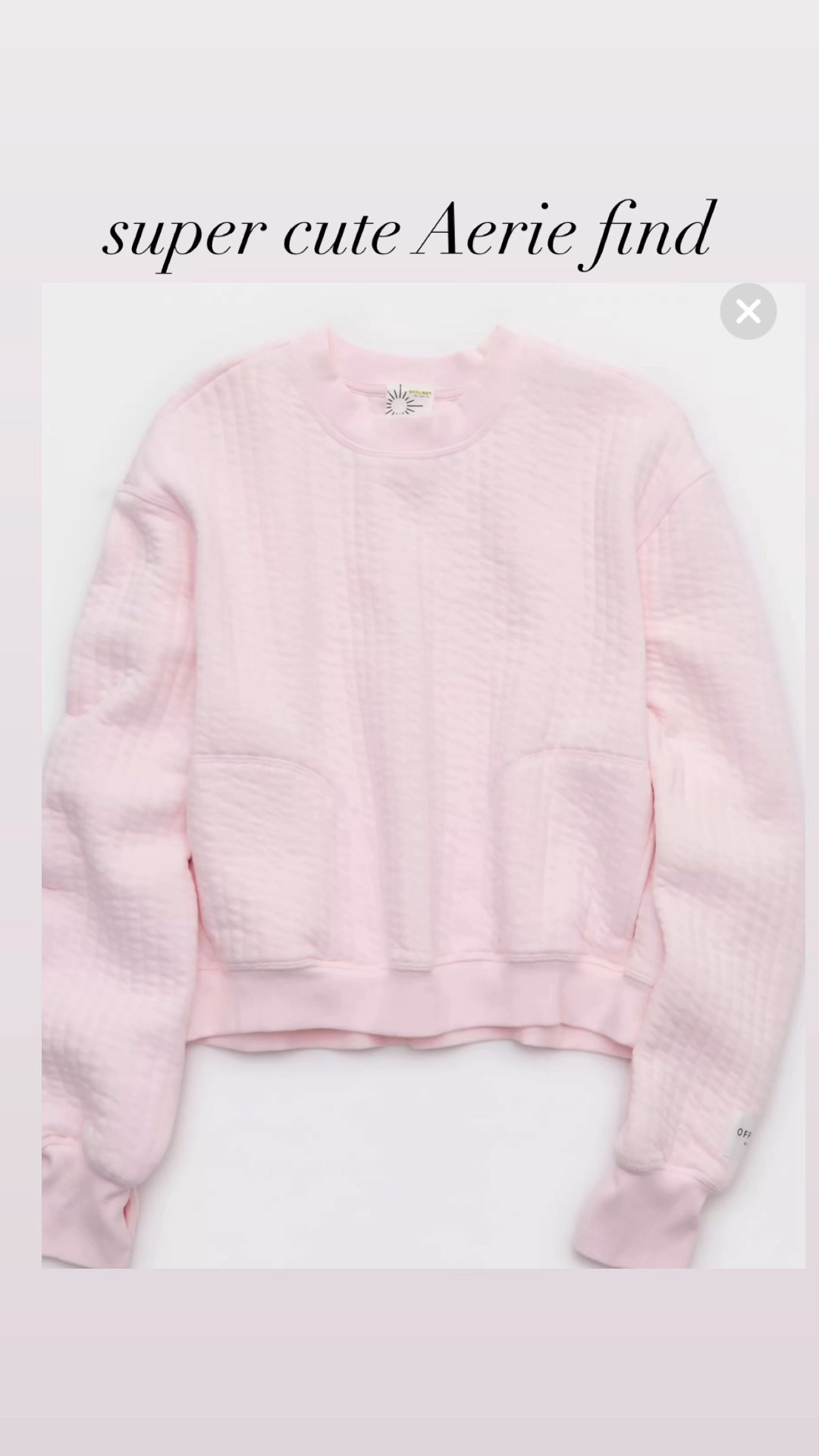The width and height of the screenshot is (819, 1456).
Task: Tap the X icon above the sweatshirt photo
Action: (x=748, y=311)
